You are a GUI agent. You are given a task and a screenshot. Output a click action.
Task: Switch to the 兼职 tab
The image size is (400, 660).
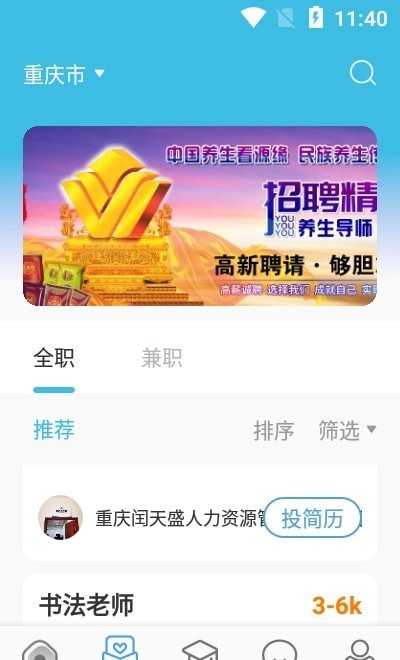point(162,359)
